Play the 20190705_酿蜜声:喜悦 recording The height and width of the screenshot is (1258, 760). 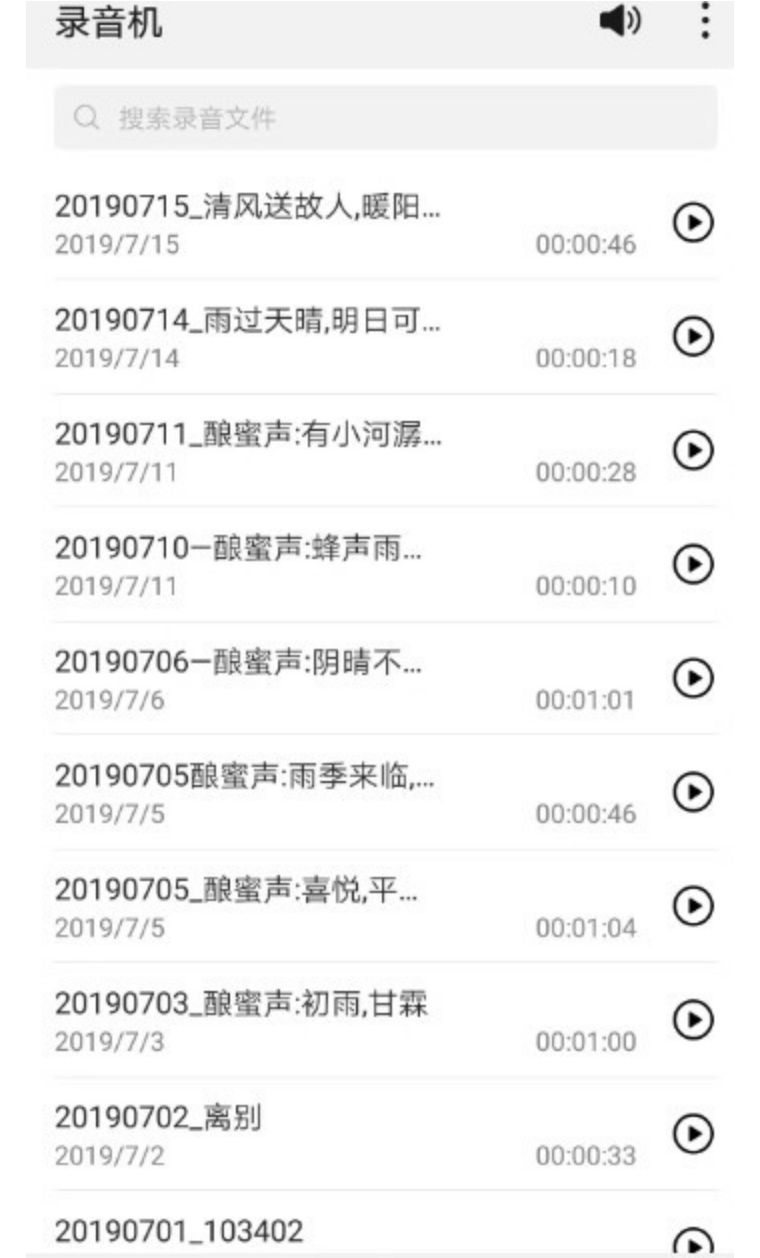pyautogui.click(x=693, y=906)
